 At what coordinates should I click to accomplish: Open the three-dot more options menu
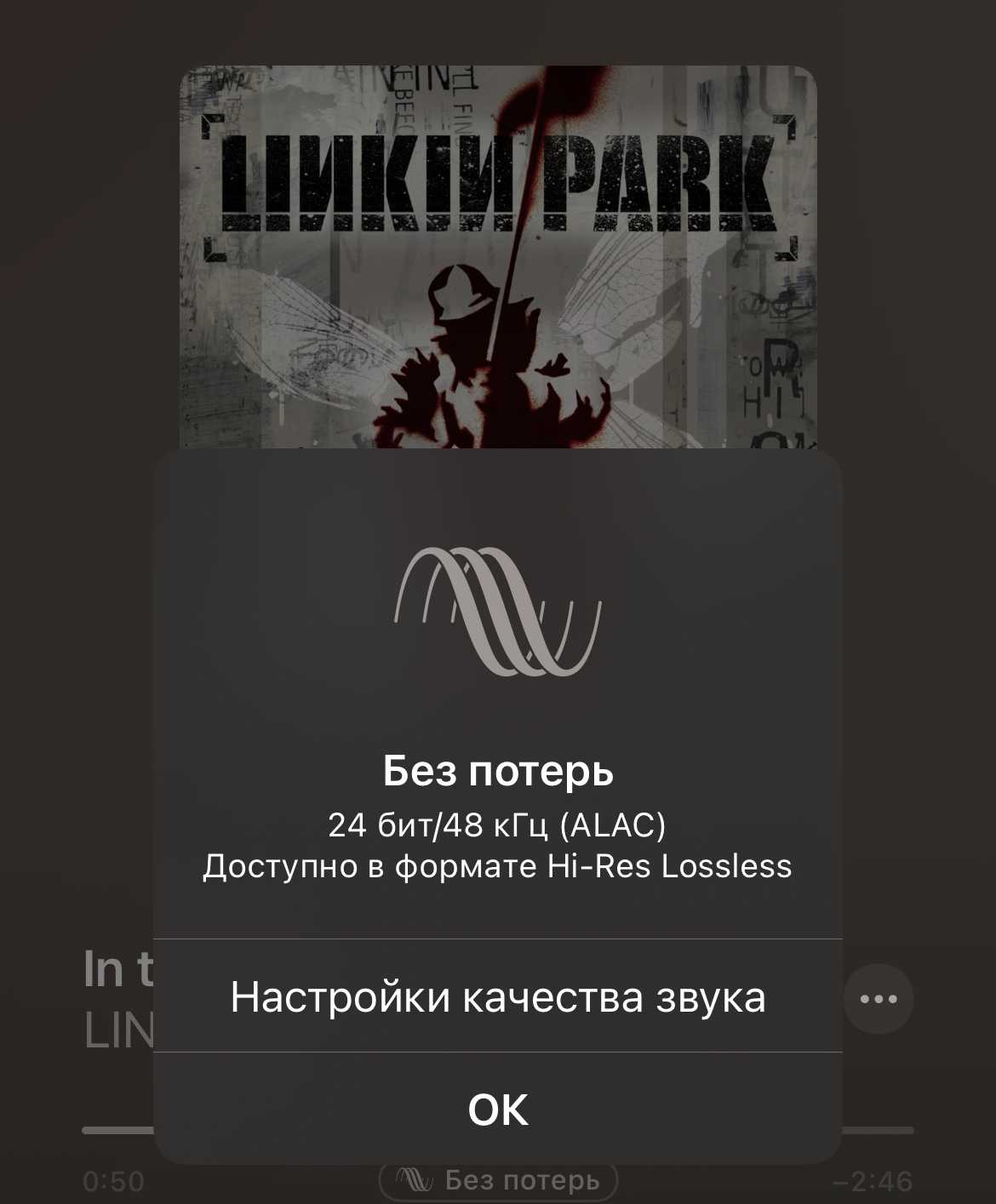[x=879, y=999]
